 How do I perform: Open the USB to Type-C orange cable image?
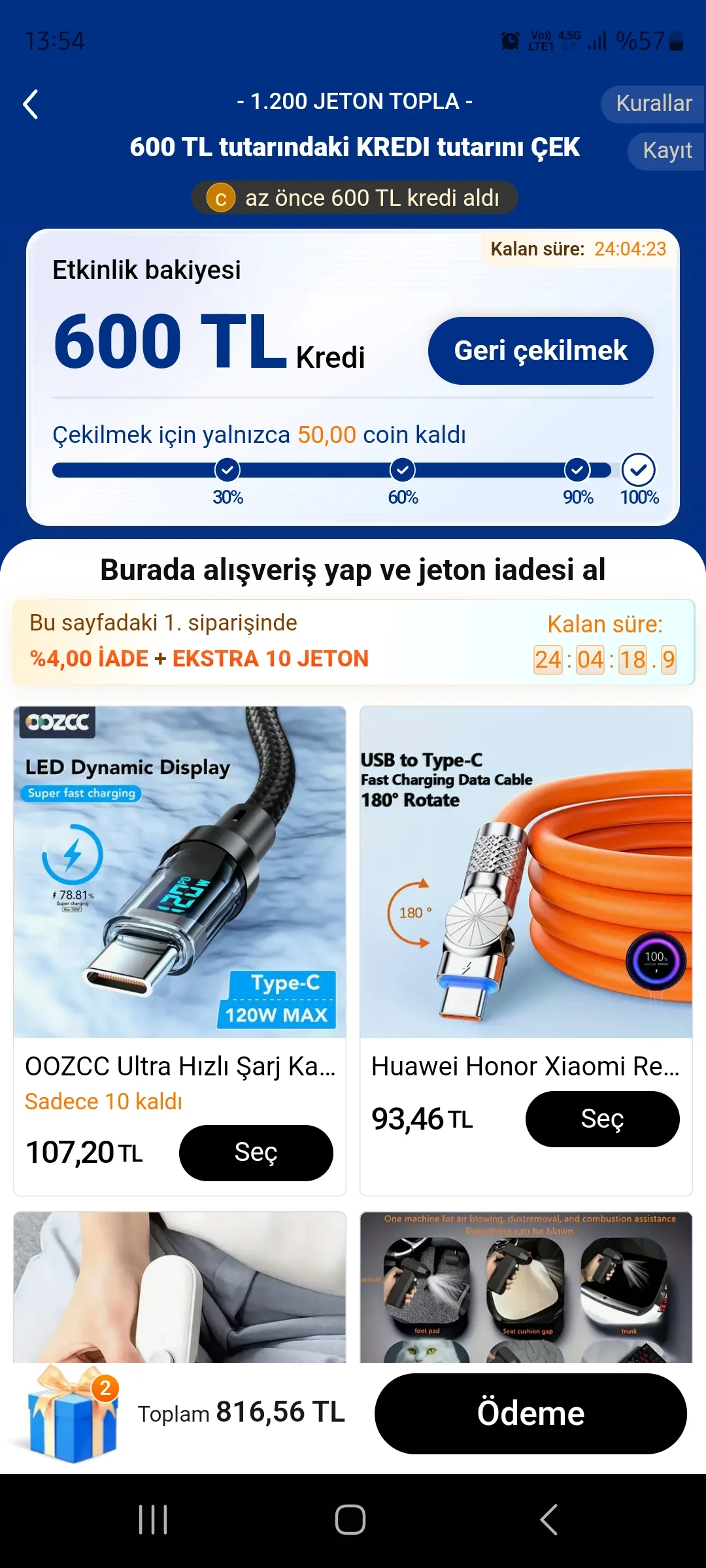pos(526,872)
